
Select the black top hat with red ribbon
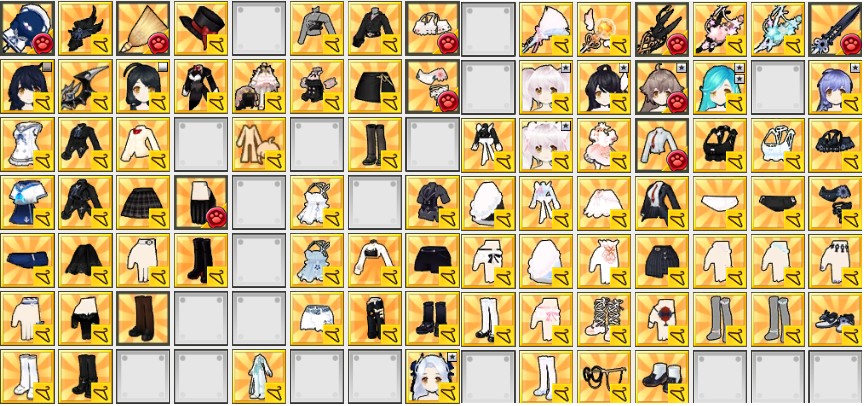pyautogui.click(x=202, y=28)
